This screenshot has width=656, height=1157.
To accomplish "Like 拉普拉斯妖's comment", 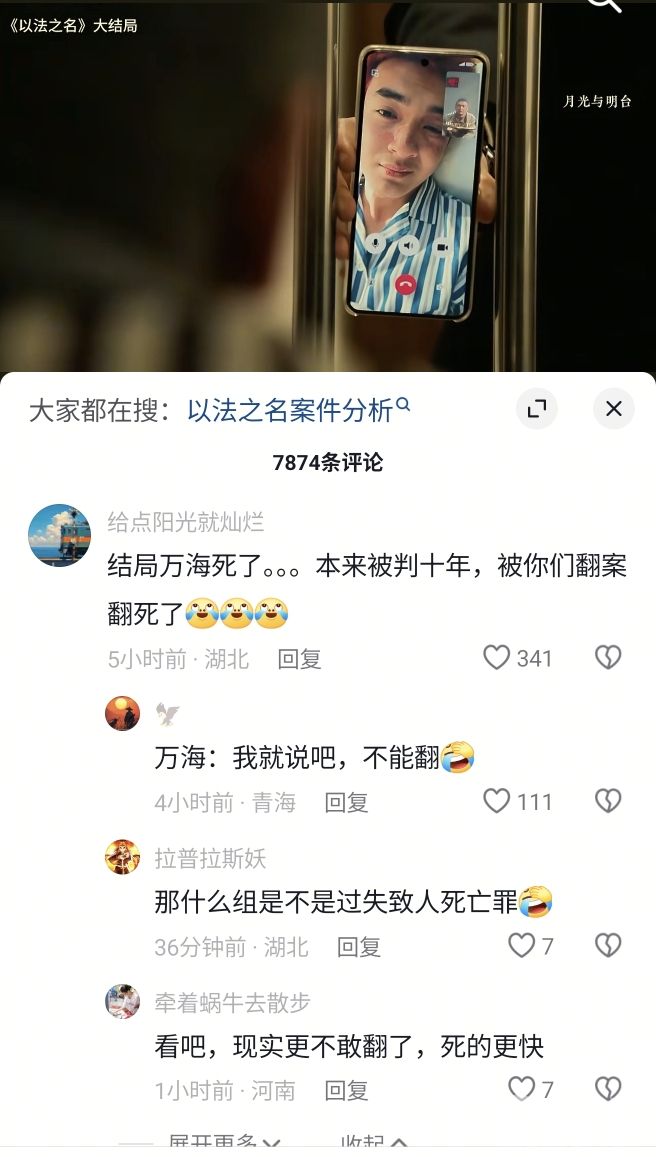I will [x=521, y=945].
